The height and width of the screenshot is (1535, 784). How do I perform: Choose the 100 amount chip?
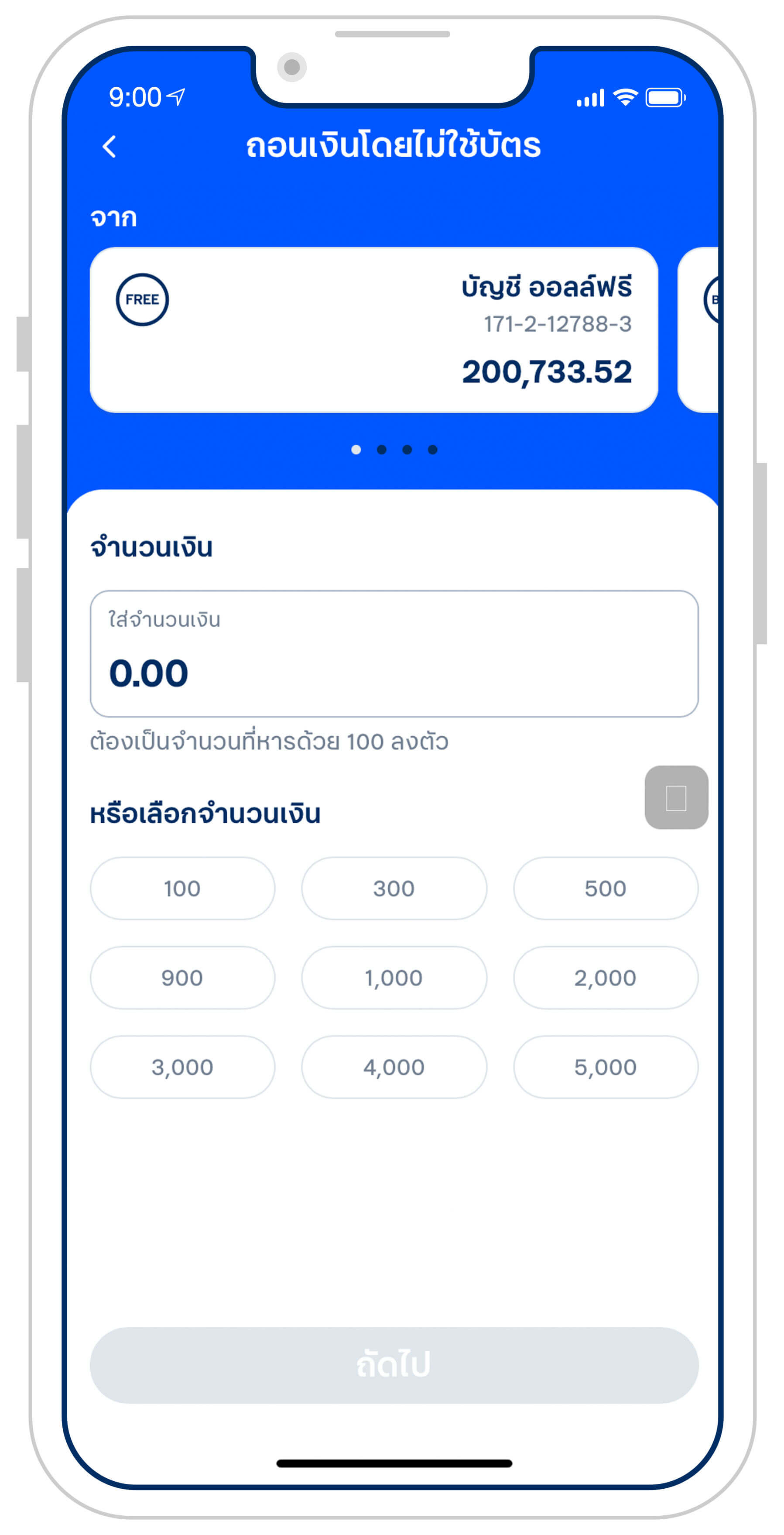click(x=182, y=889)
